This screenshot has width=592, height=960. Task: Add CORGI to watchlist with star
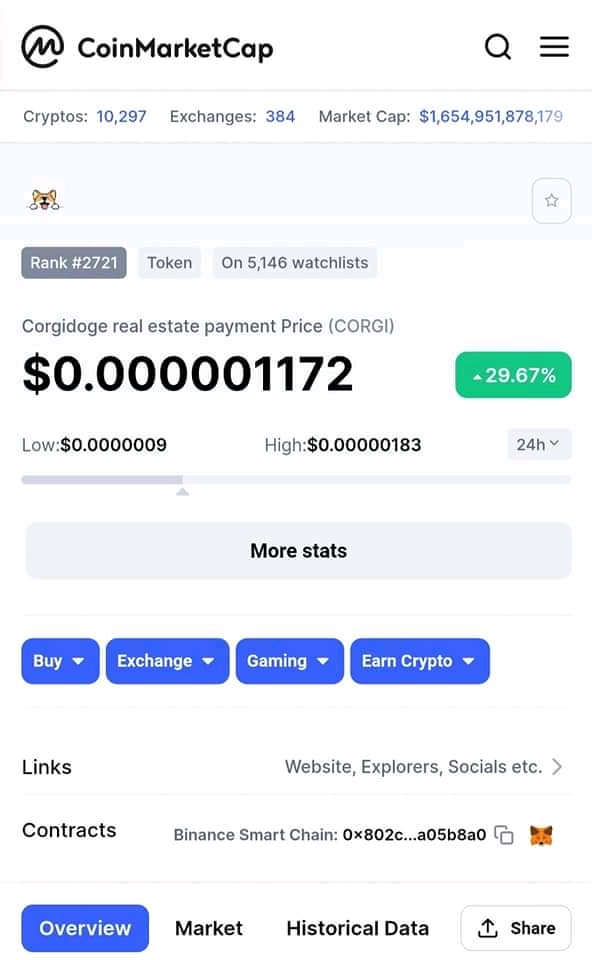tap(552, 200)
